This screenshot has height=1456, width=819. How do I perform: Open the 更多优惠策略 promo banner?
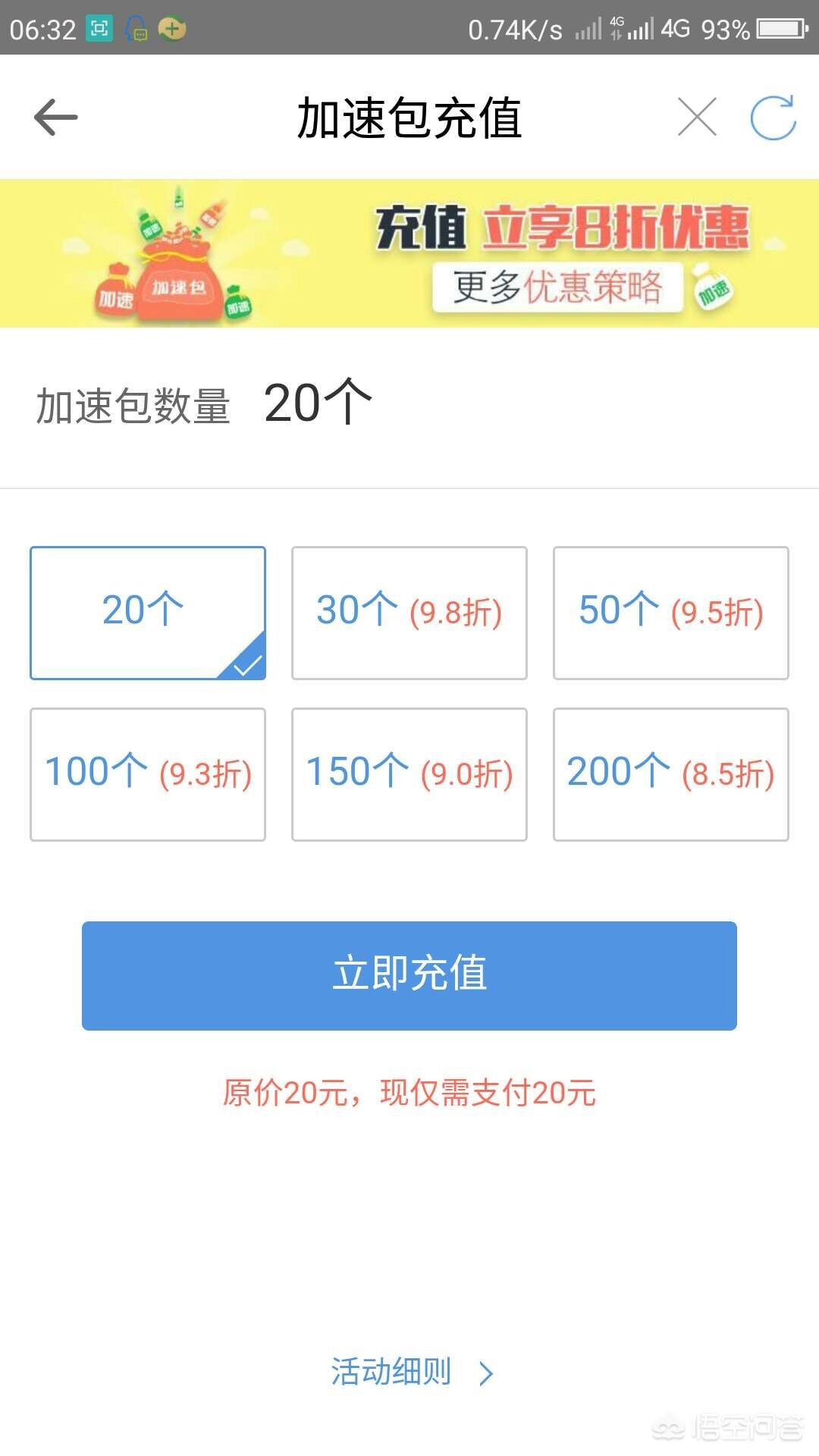tap(557, 287)
